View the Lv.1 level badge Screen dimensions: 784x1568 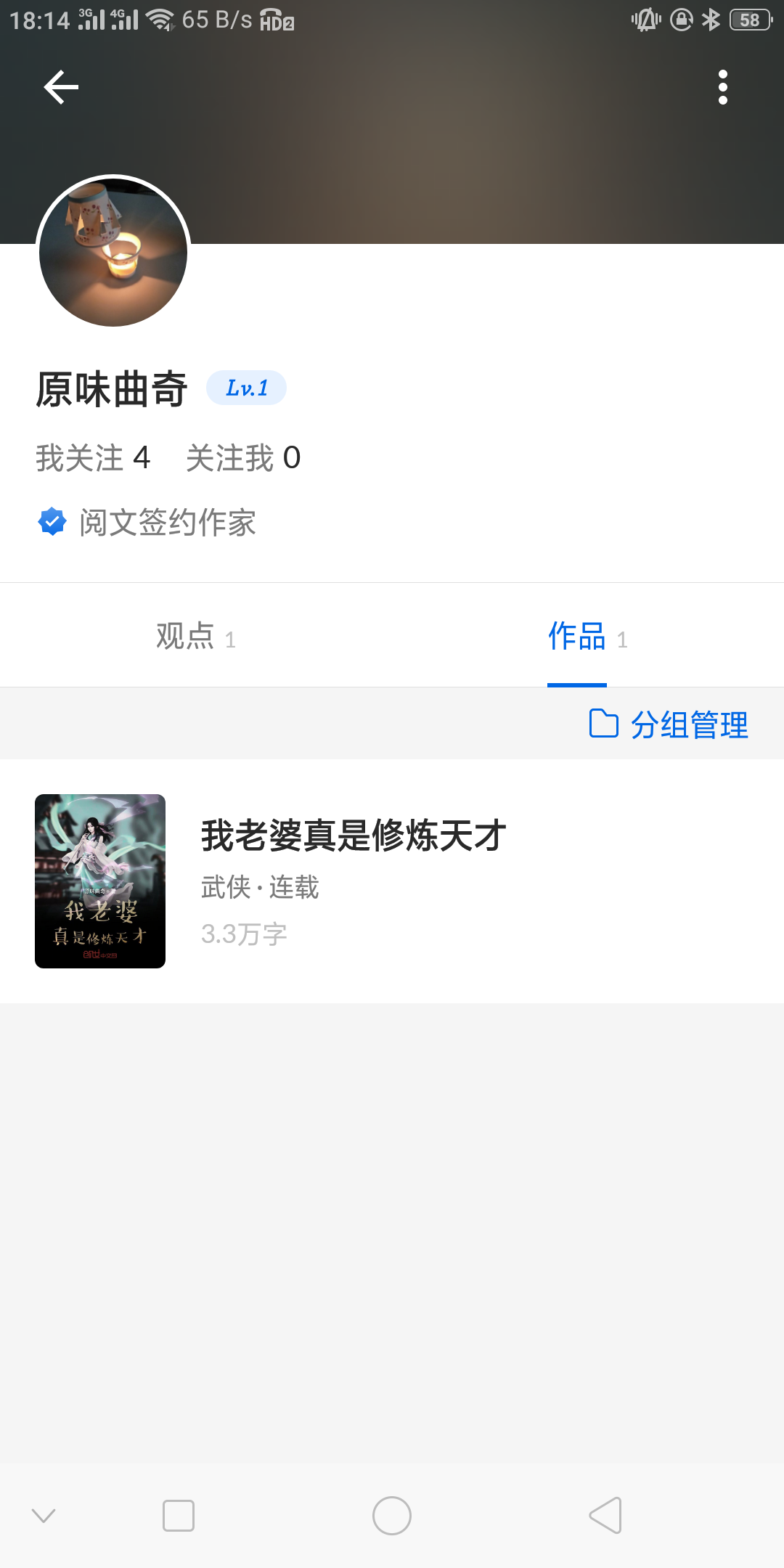pyautogui.click(x=246, y=388)
